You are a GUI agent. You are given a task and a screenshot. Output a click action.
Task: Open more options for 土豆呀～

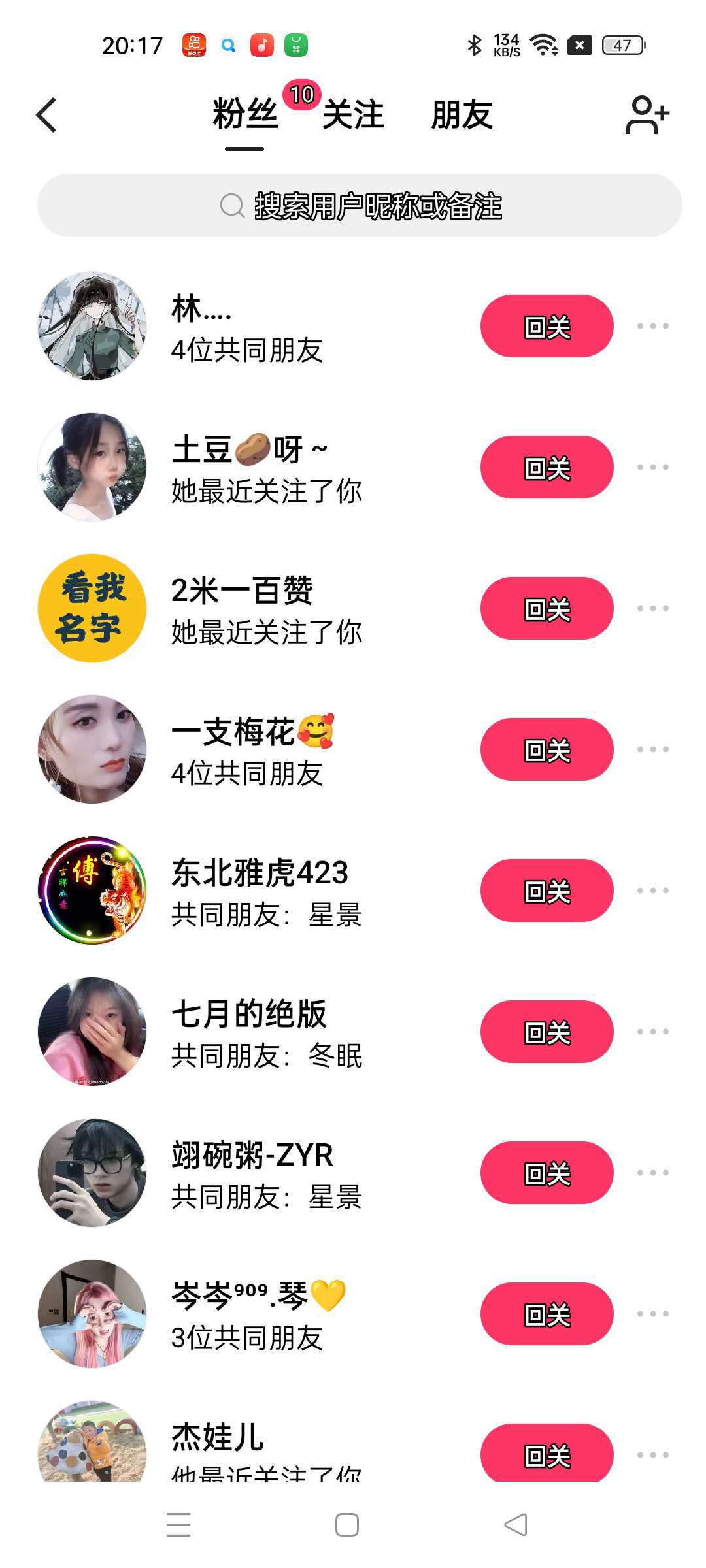coord(652,467)
